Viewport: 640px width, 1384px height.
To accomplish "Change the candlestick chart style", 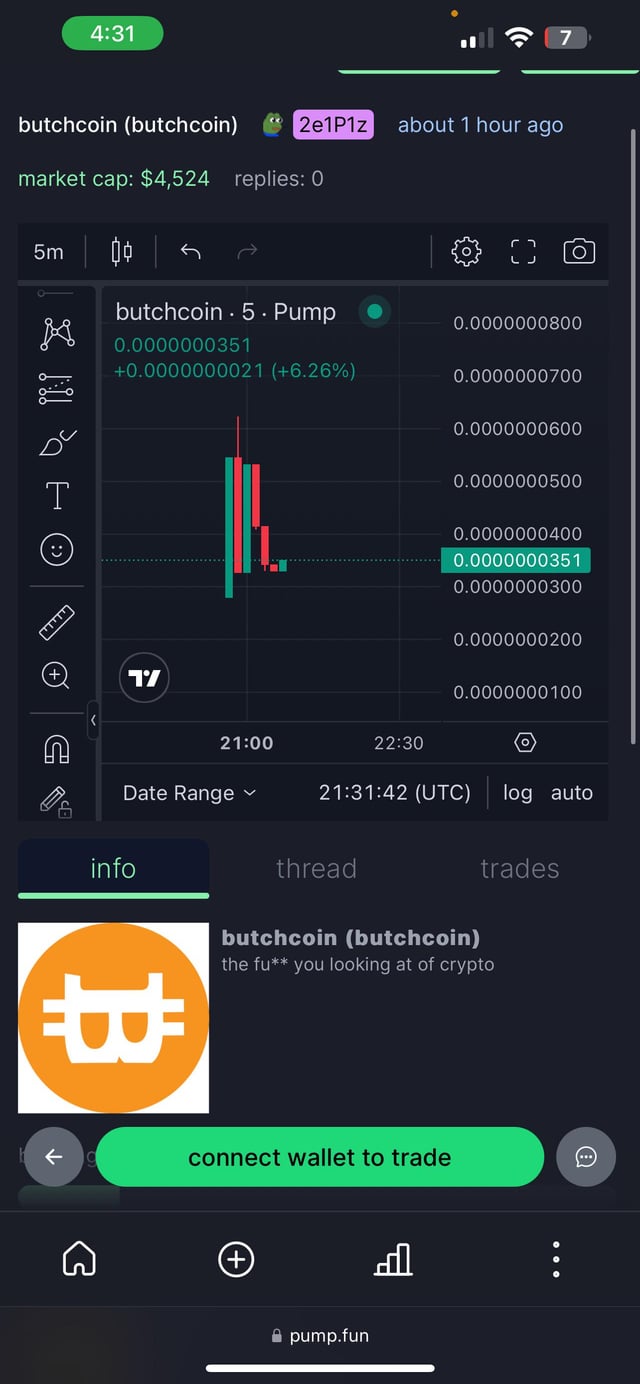I will point(121,252).
